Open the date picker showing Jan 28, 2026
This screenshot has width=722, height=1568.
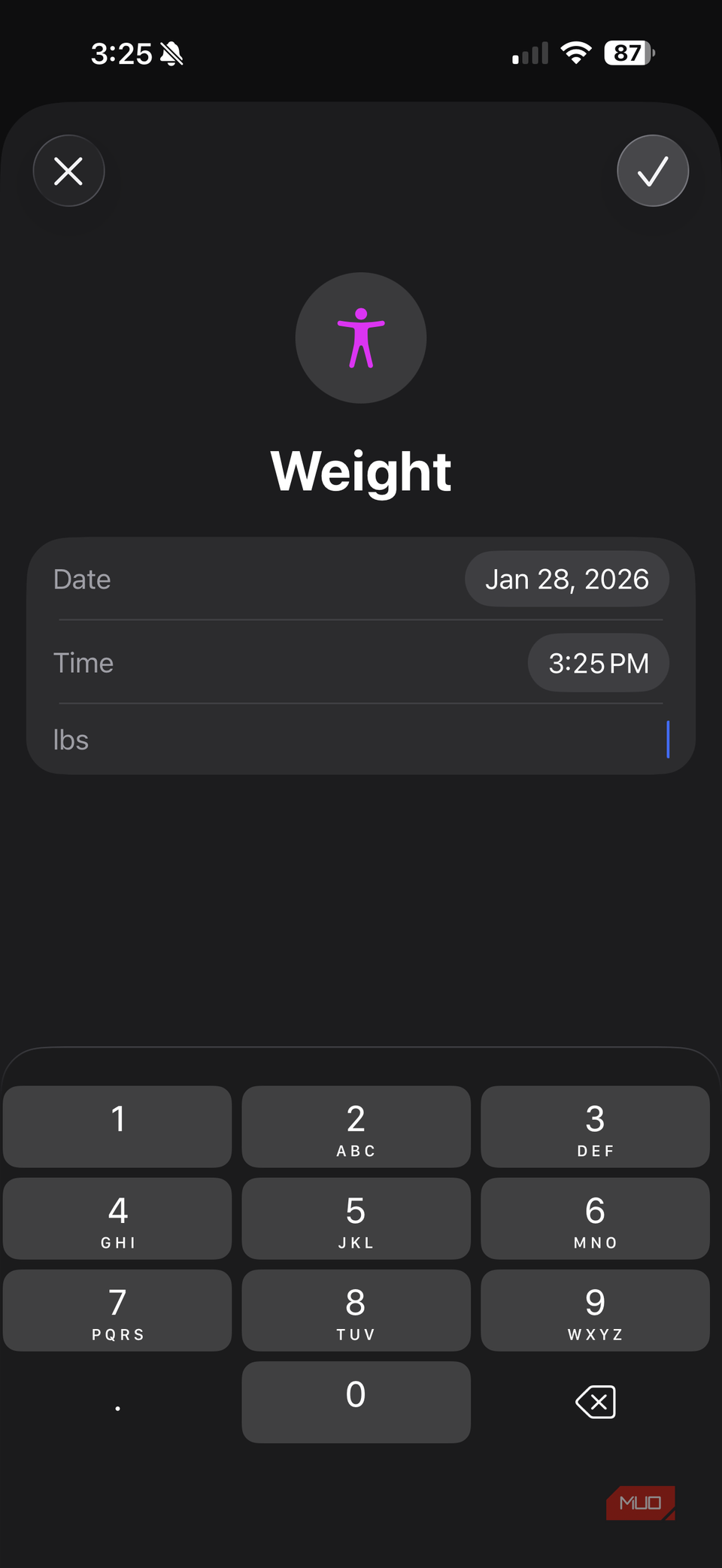(566, 579)
